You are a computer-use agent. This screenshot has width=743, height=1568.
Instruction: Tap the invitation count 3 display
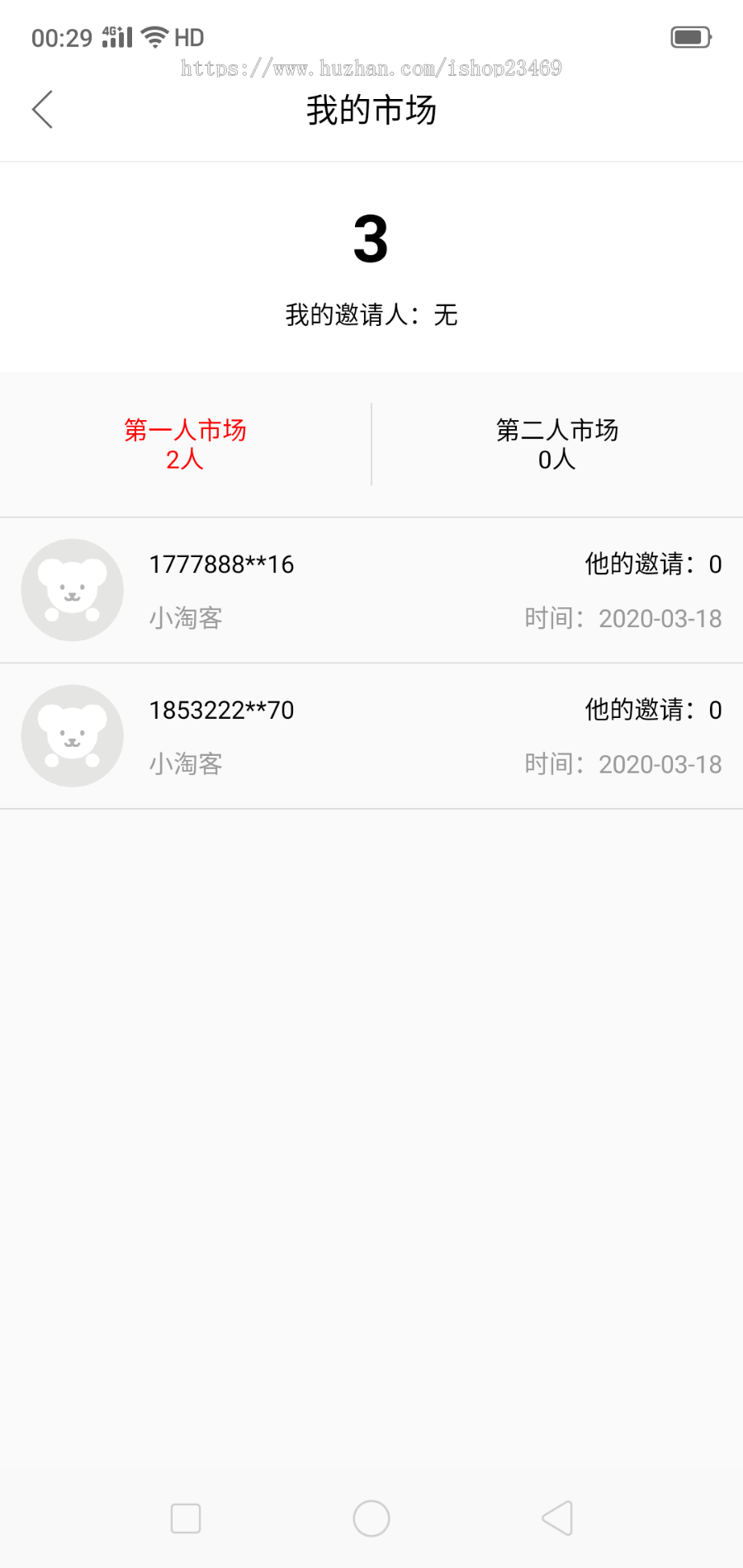point(371,239)
